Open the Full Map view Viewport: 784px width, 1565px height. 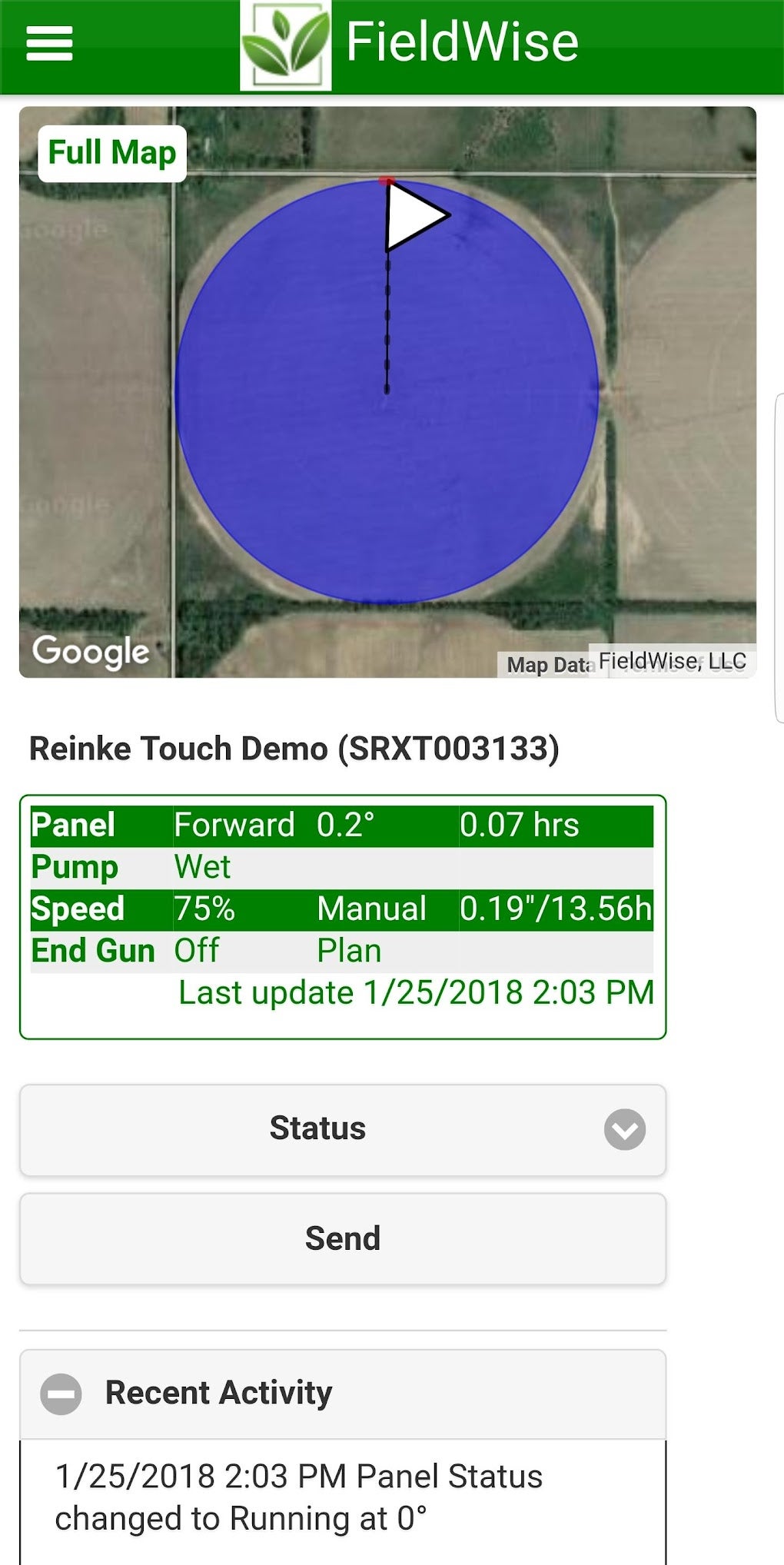(112, 151)
